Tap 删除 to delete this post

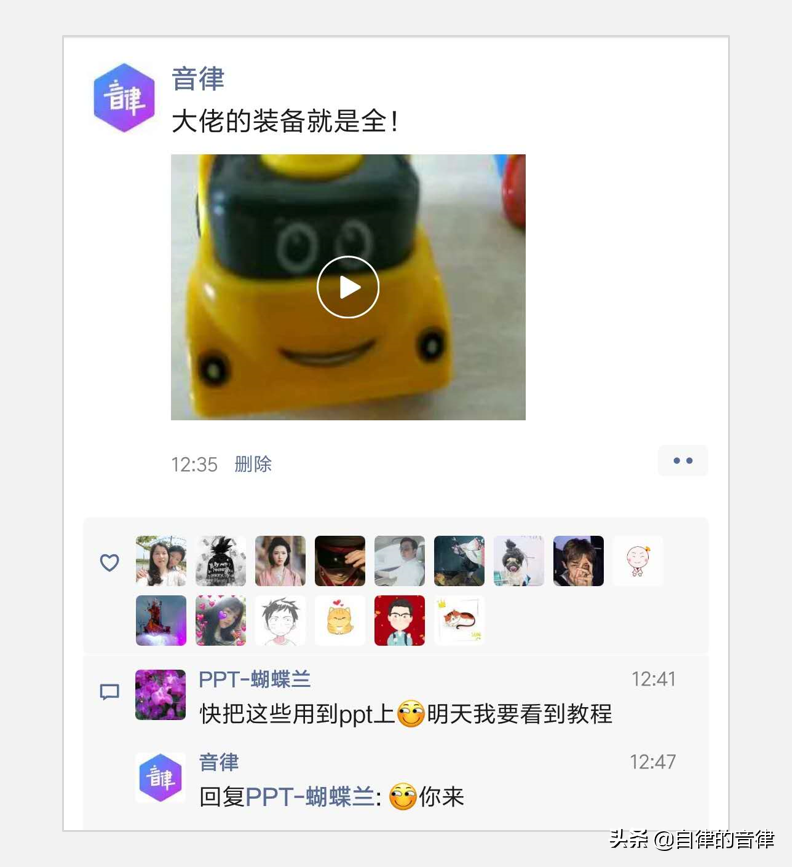253,464
